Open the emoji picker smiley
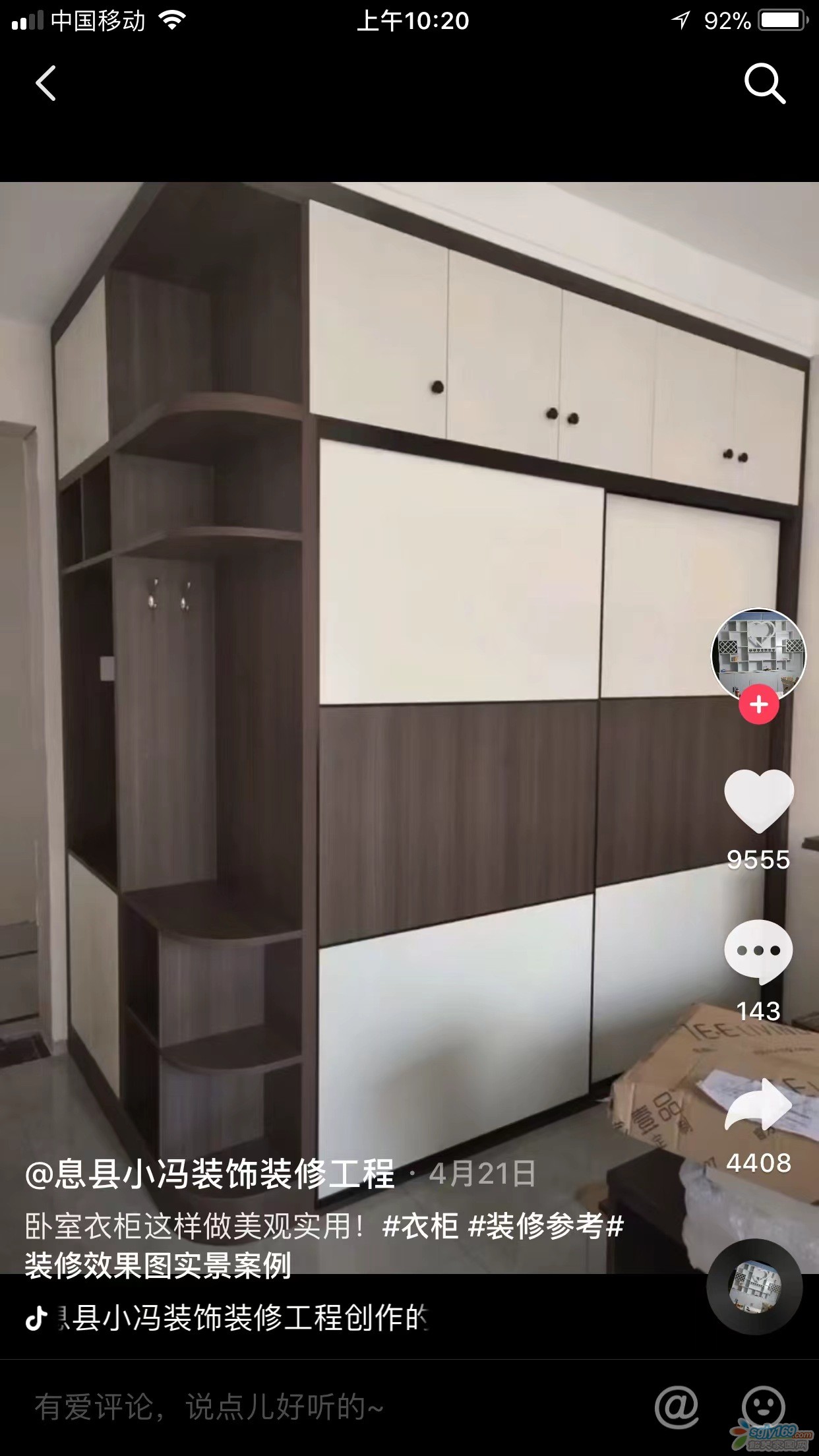 coord(763,1407)
